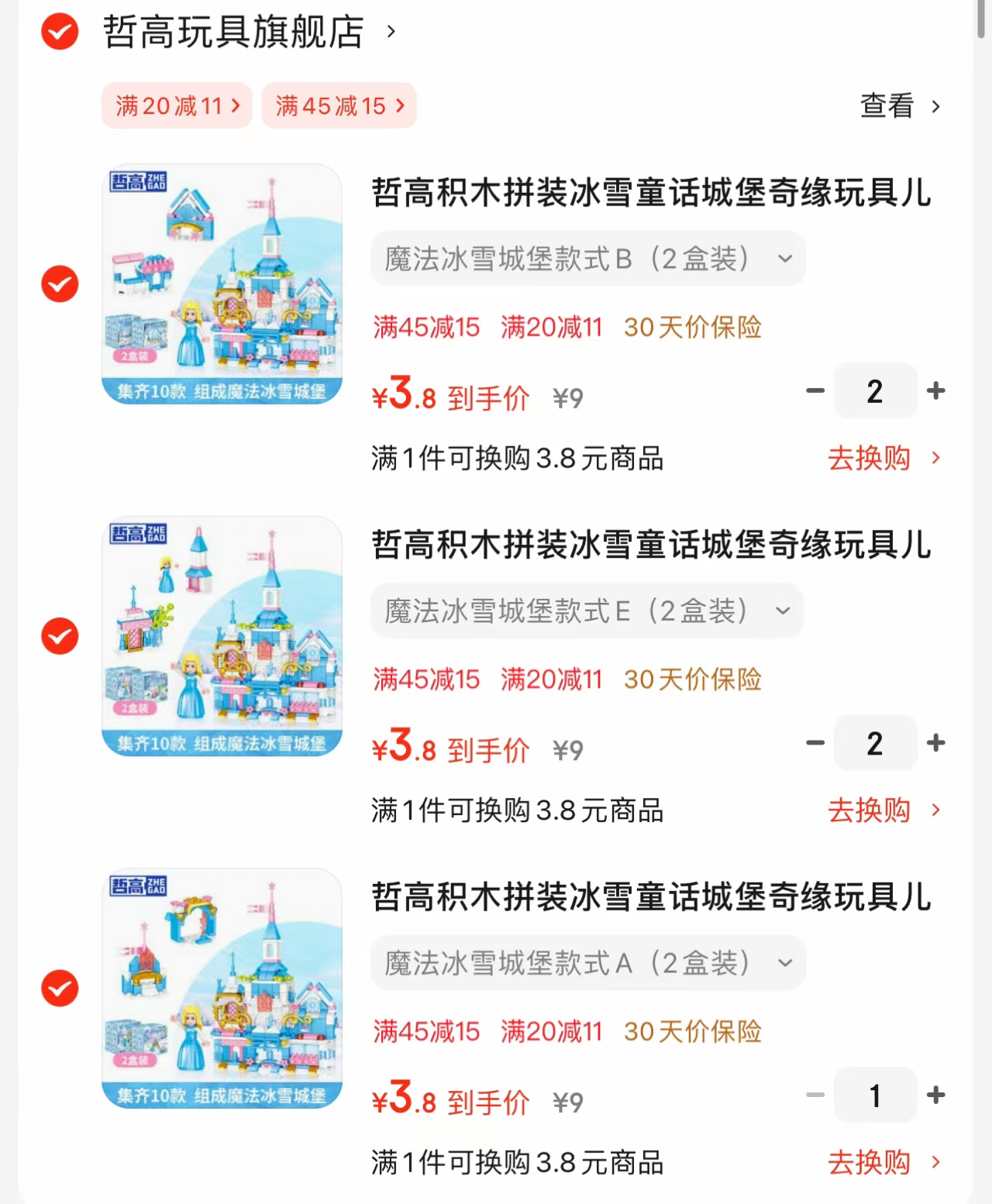Open the 款式B product thumbnail
The height and width of the screenshot is (1204, 992).
222,283
